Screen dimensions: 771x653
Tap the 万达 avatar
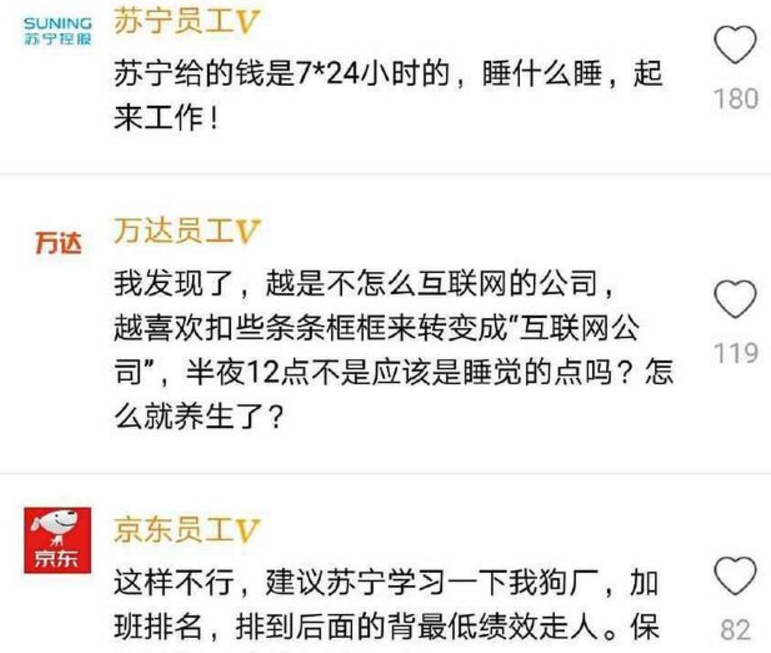click(x=57, y=244)
